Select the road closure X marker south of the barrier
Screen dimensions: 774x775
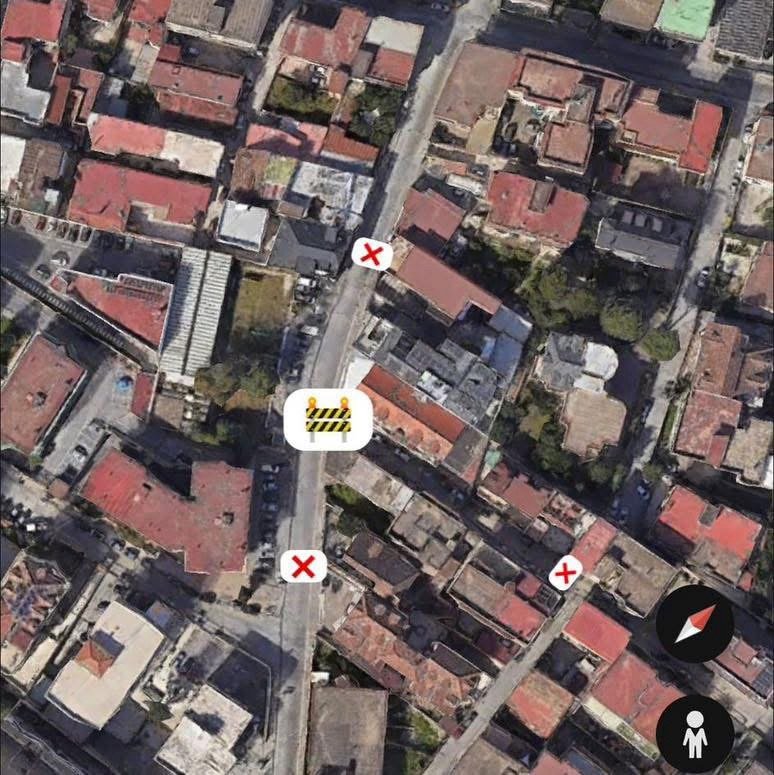point(303,567)
